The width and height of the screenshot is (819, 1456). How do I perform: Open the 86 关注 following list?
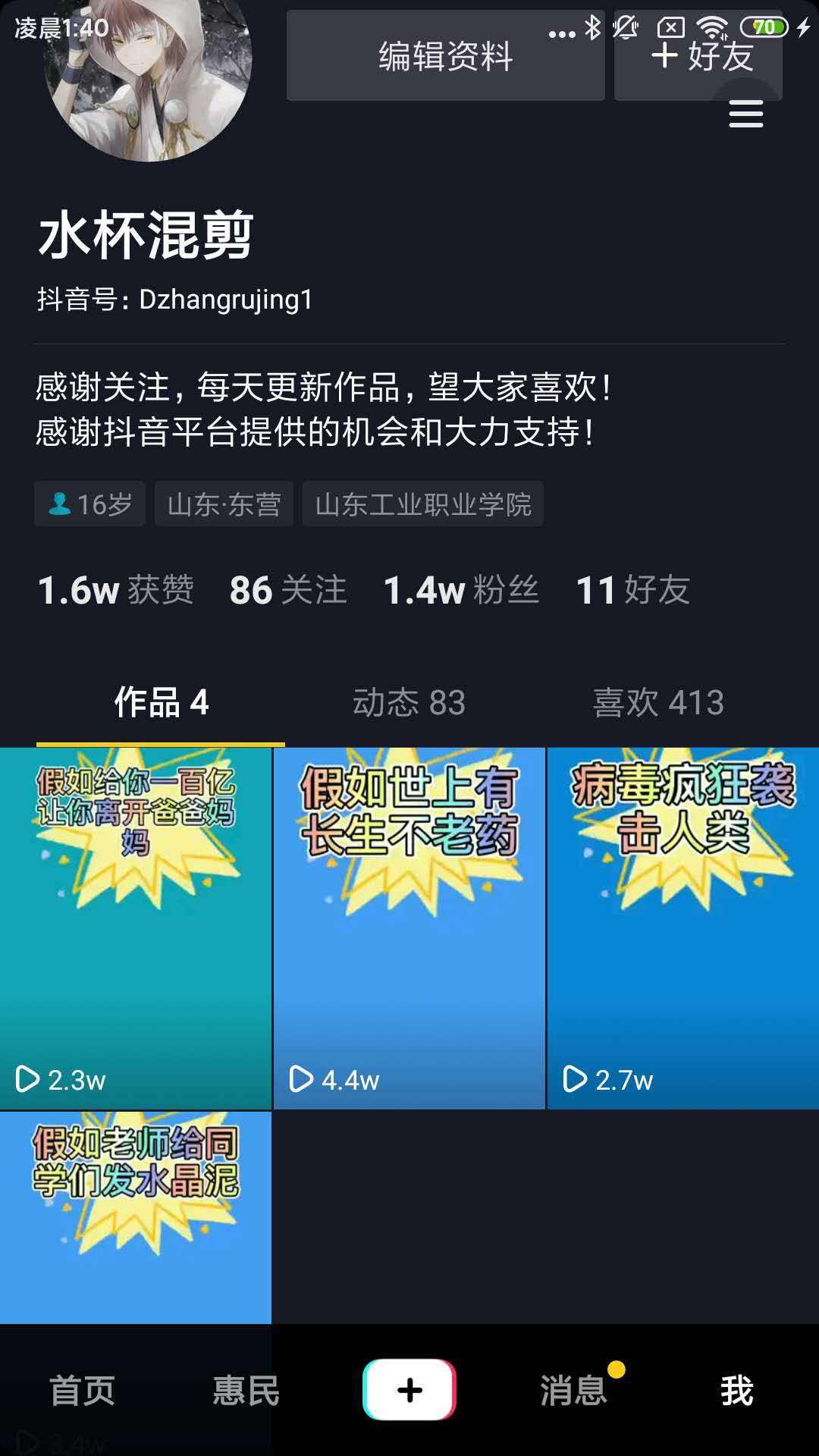click(286, 591)
